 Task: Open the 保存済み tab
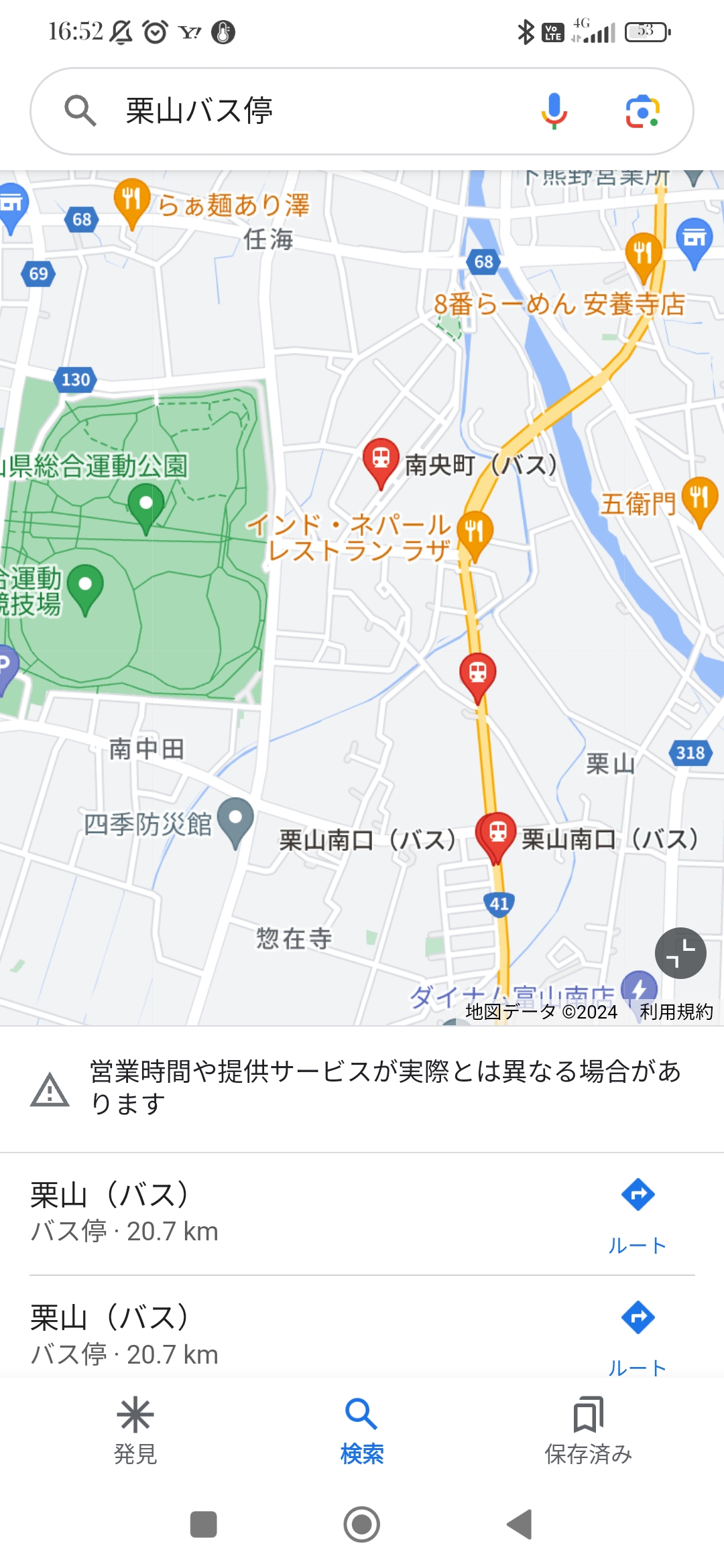pos(588,1431)
